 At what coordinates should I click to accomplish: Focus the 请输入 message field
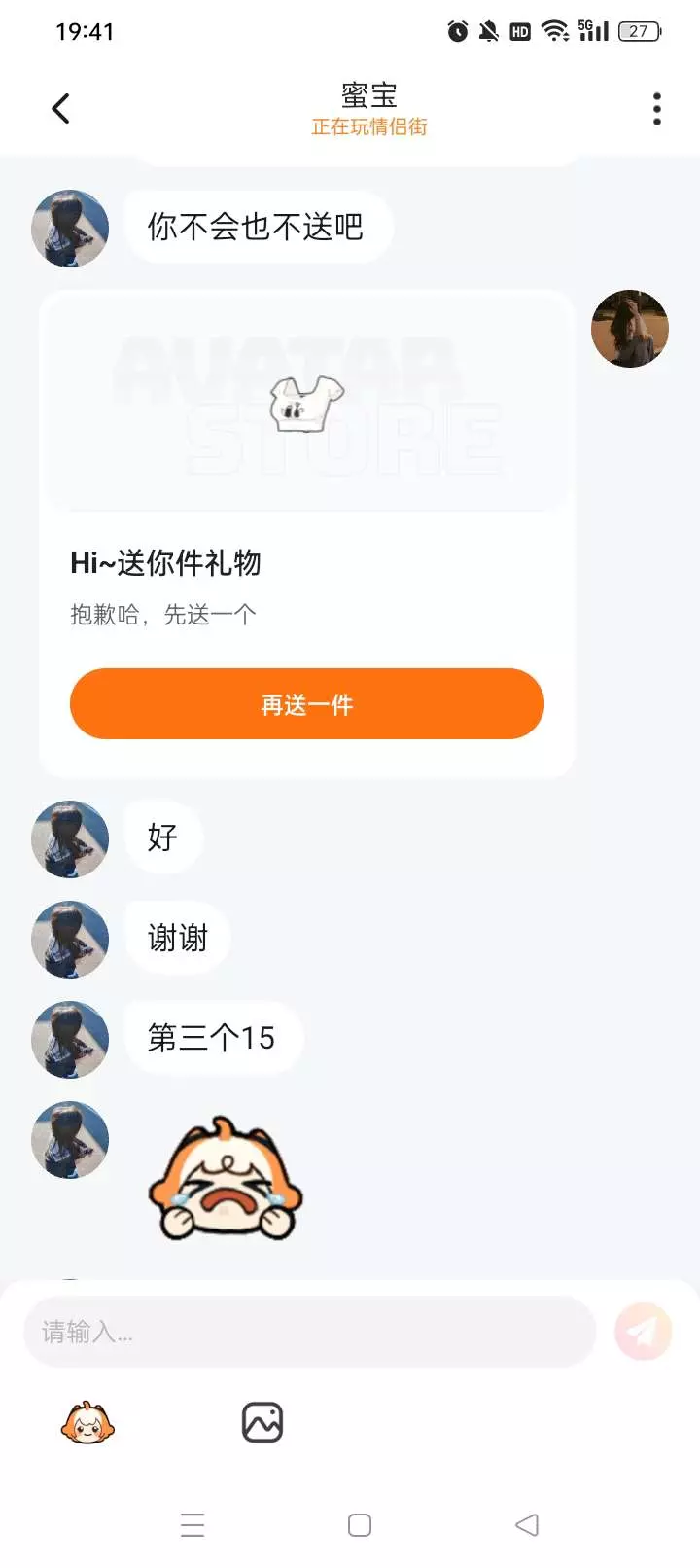coord(309,1332)
